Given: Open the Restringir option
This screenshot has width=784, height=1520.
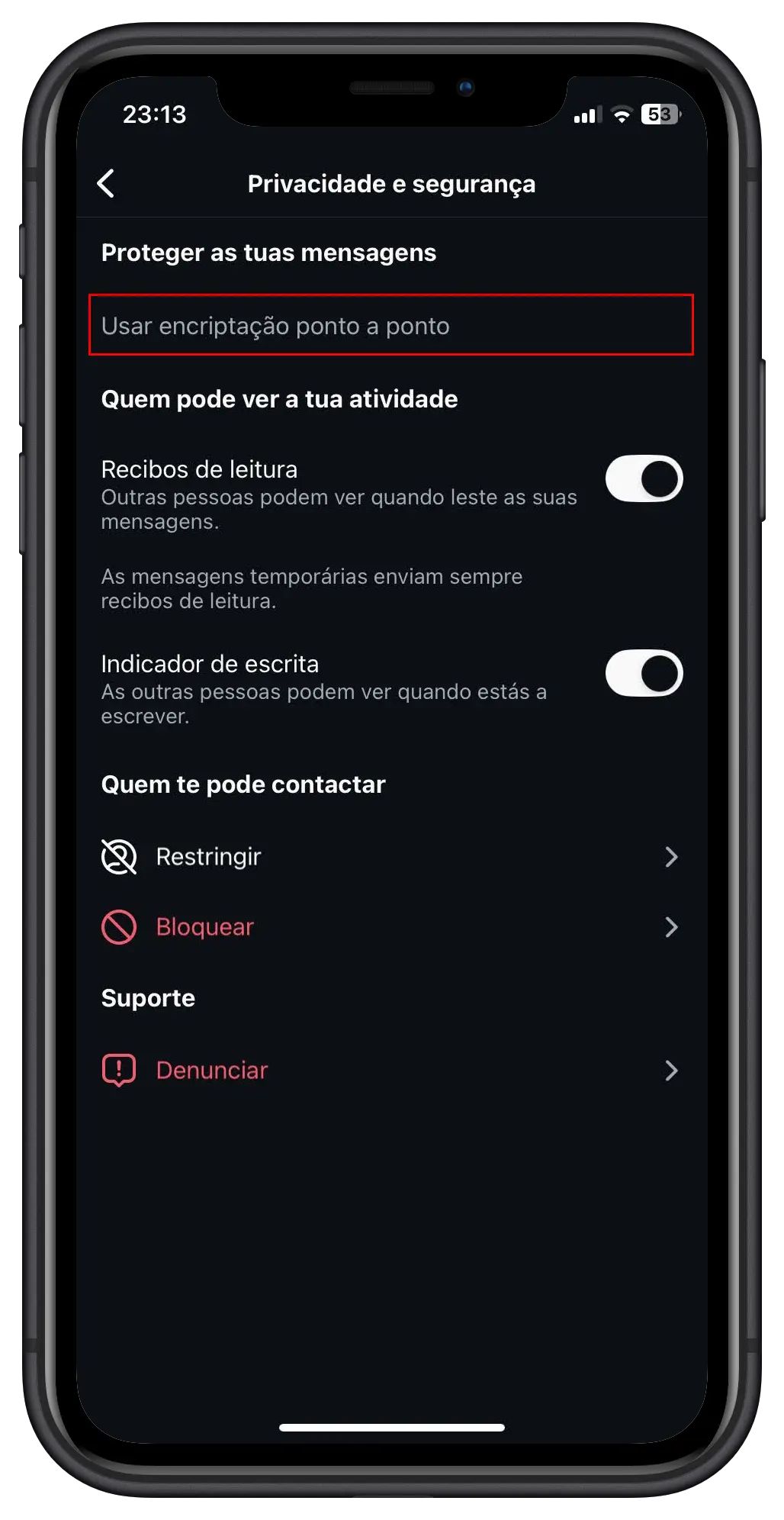Looking at the screenshot, I should point(390,857).
